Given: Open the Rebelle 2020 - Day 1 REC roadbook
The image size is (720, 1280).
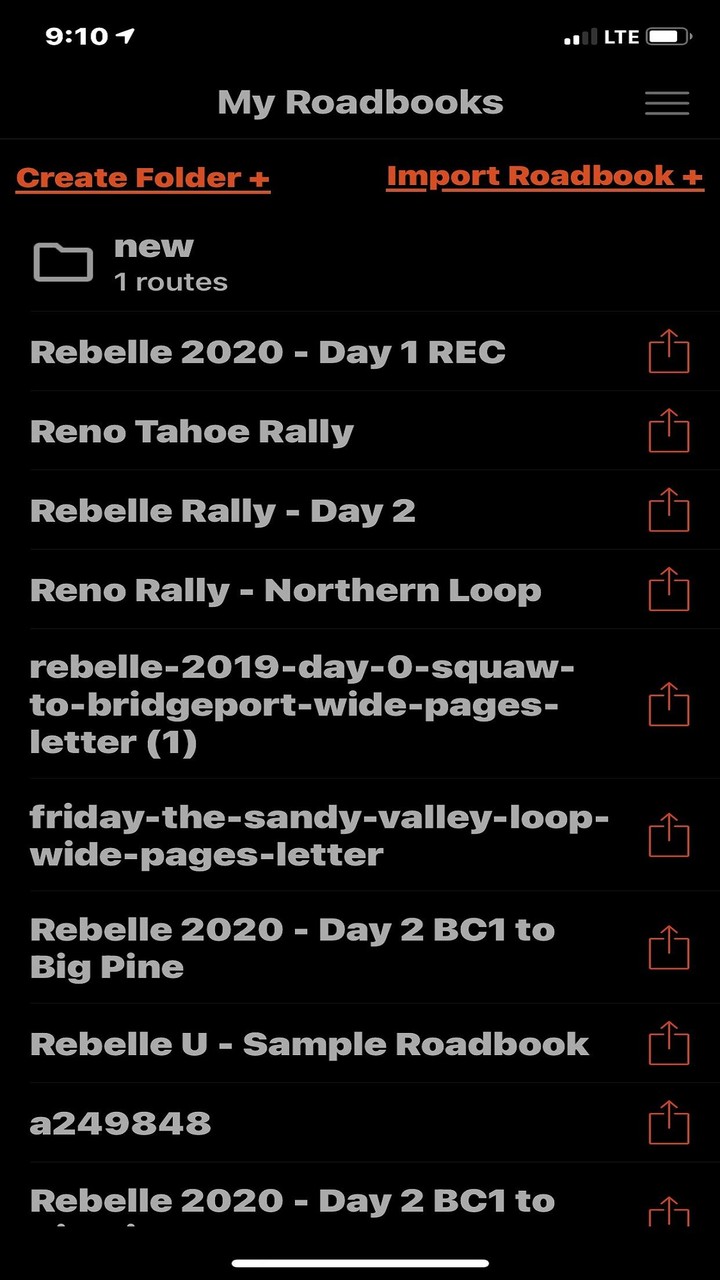Looking at the screenshot, I should pyautogui.click(x=268, y=351).
